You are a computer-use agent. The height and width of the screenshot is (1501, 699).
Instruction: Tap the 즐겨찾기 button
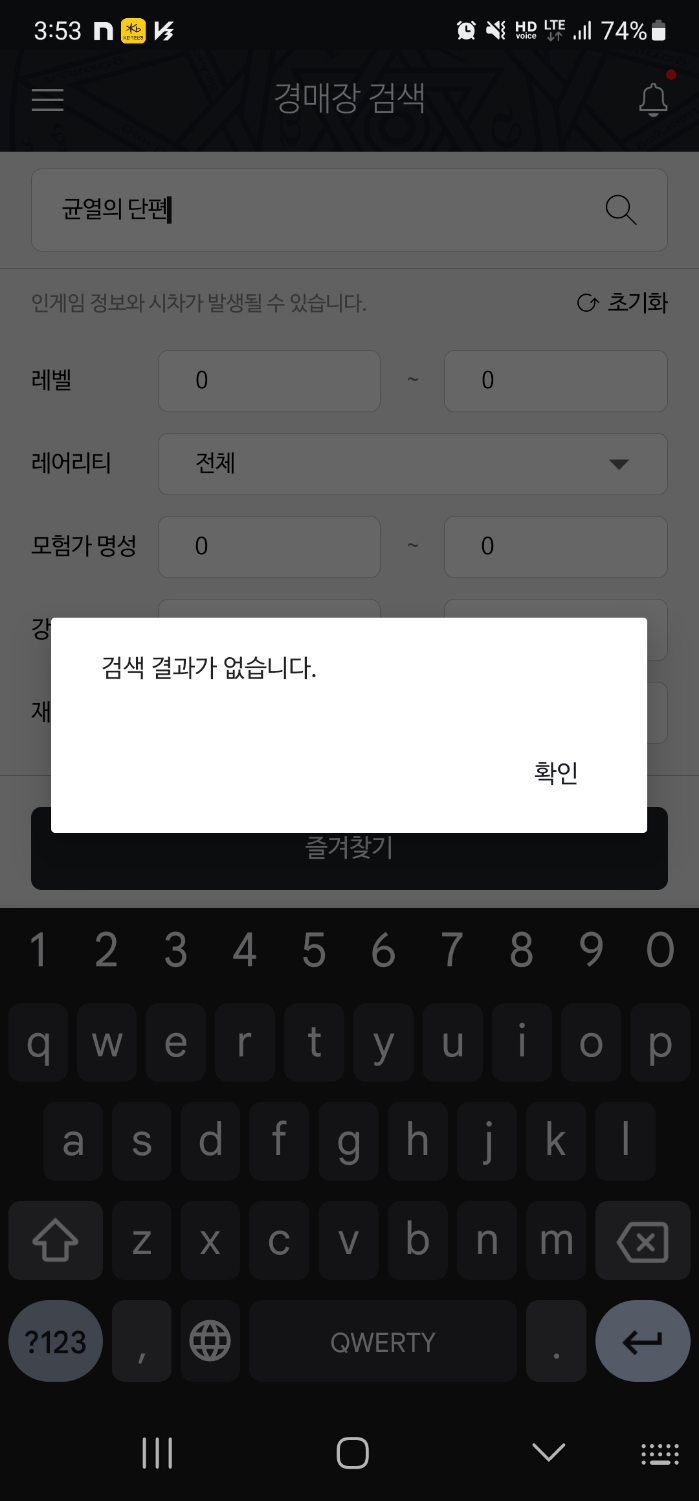tap(349, 862)
